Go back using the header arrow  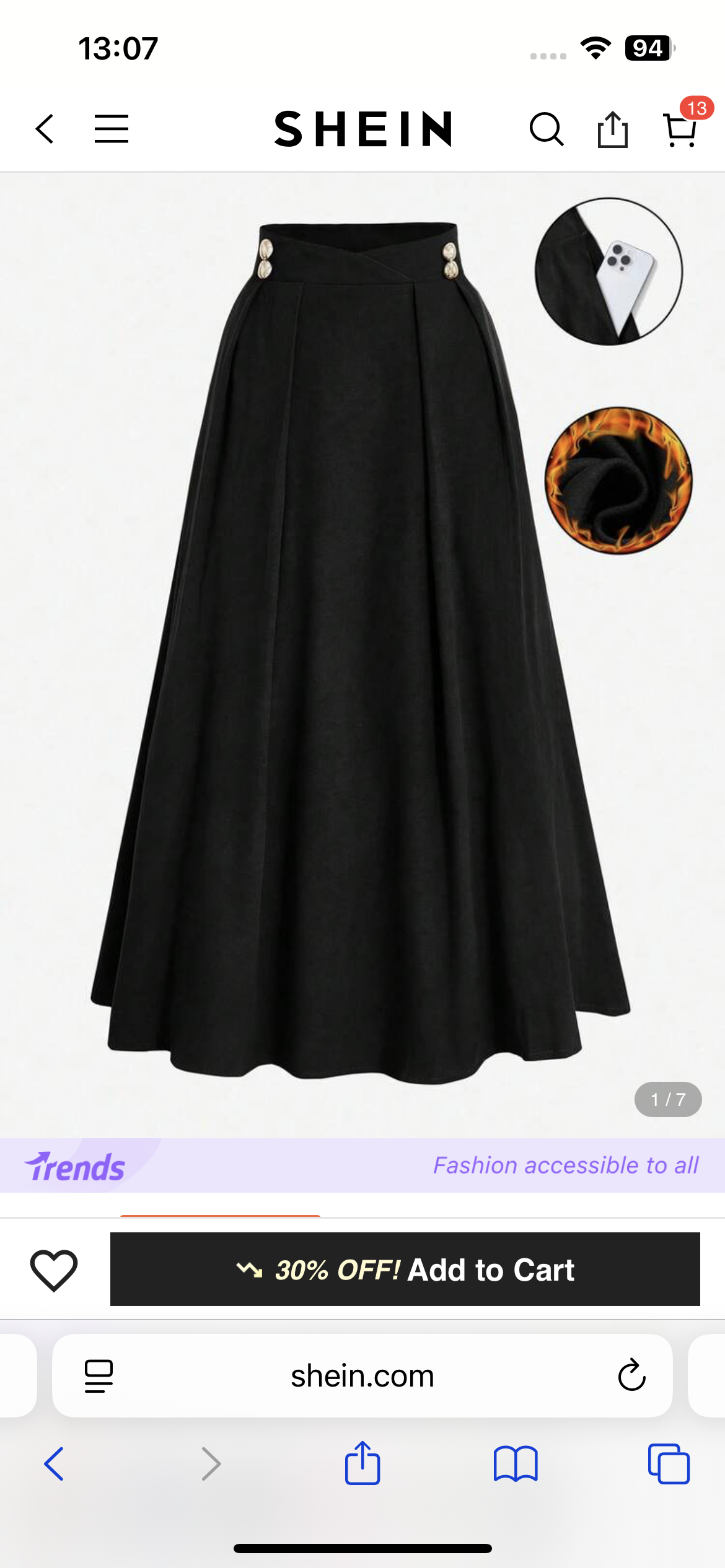45,129
